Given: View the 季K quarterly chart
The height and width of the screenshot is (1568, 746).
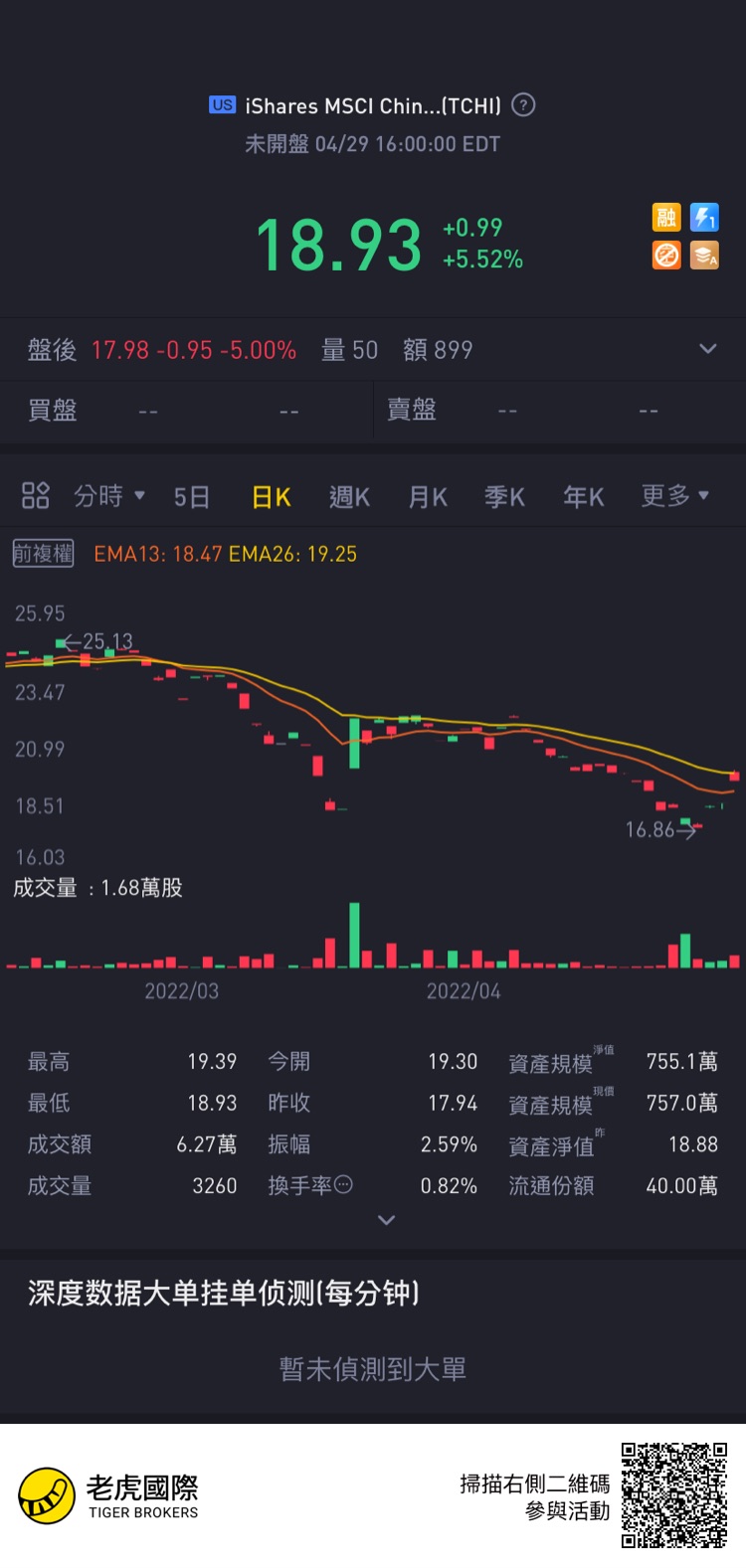Looking at the screenshot, I should pos(504,496).
